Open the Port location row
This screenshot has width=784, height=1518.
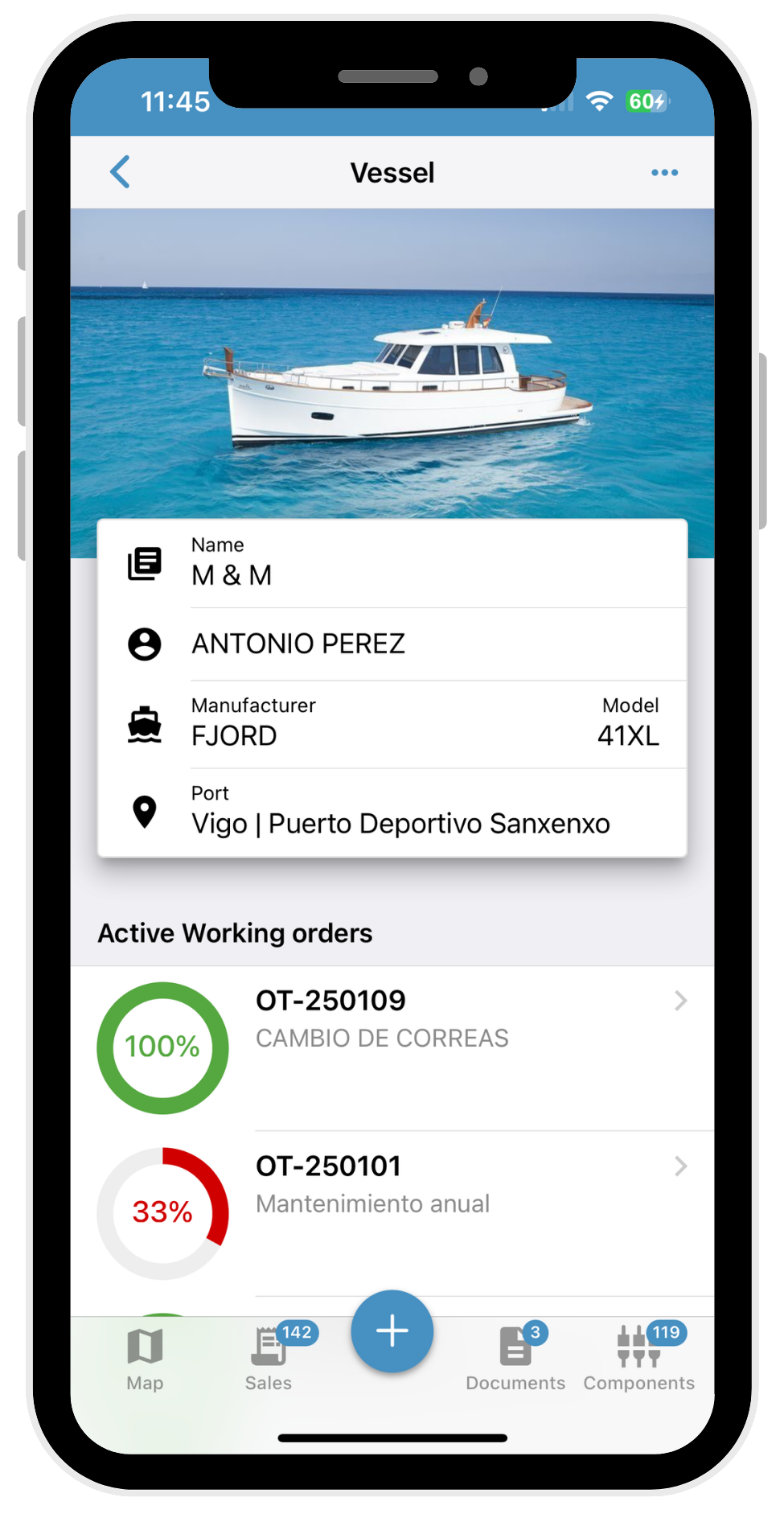tap(392, 812)
